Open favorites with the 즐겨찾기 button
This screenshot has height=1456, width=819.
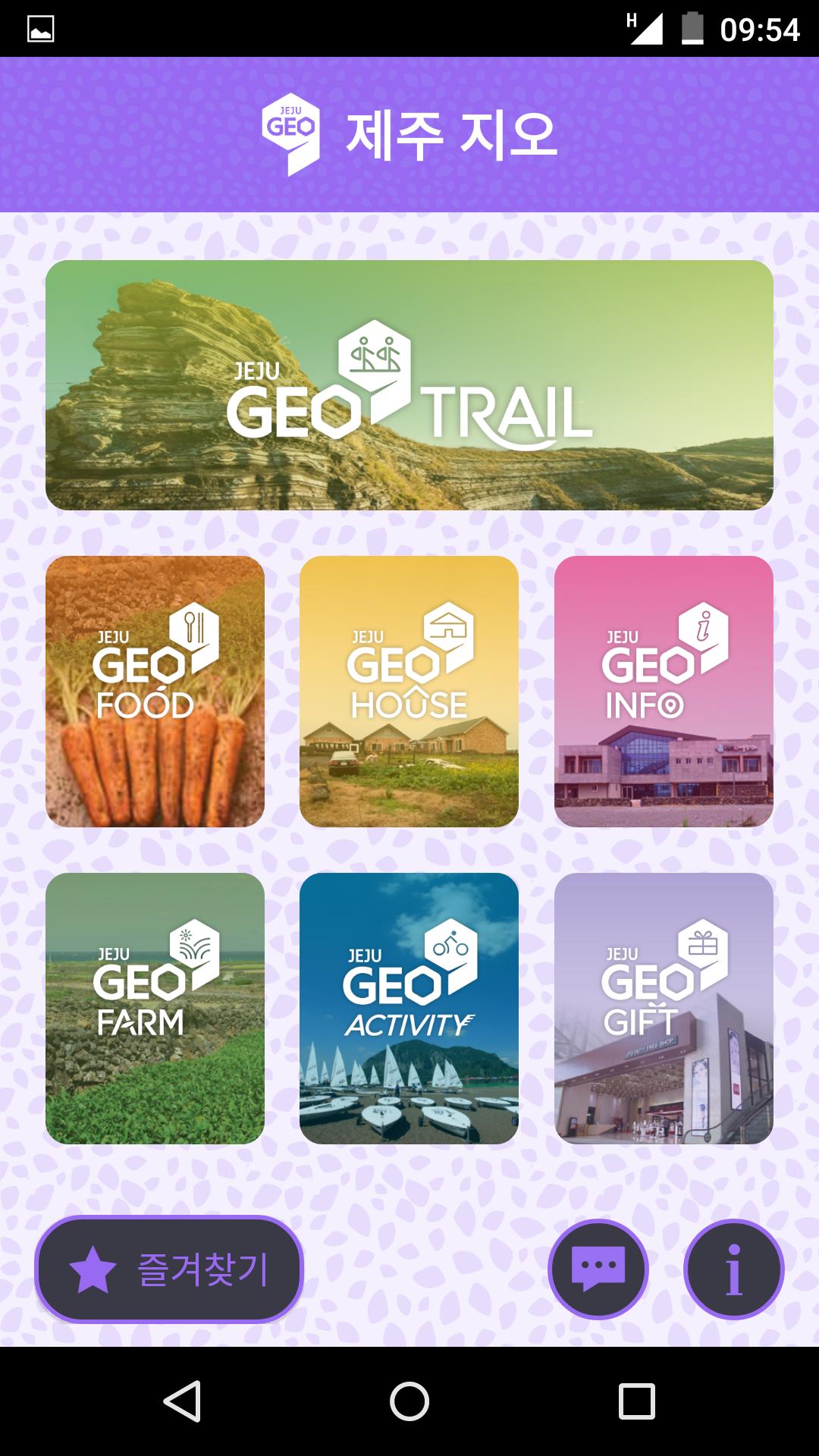pyautogui.click(x=169, y=1269)
